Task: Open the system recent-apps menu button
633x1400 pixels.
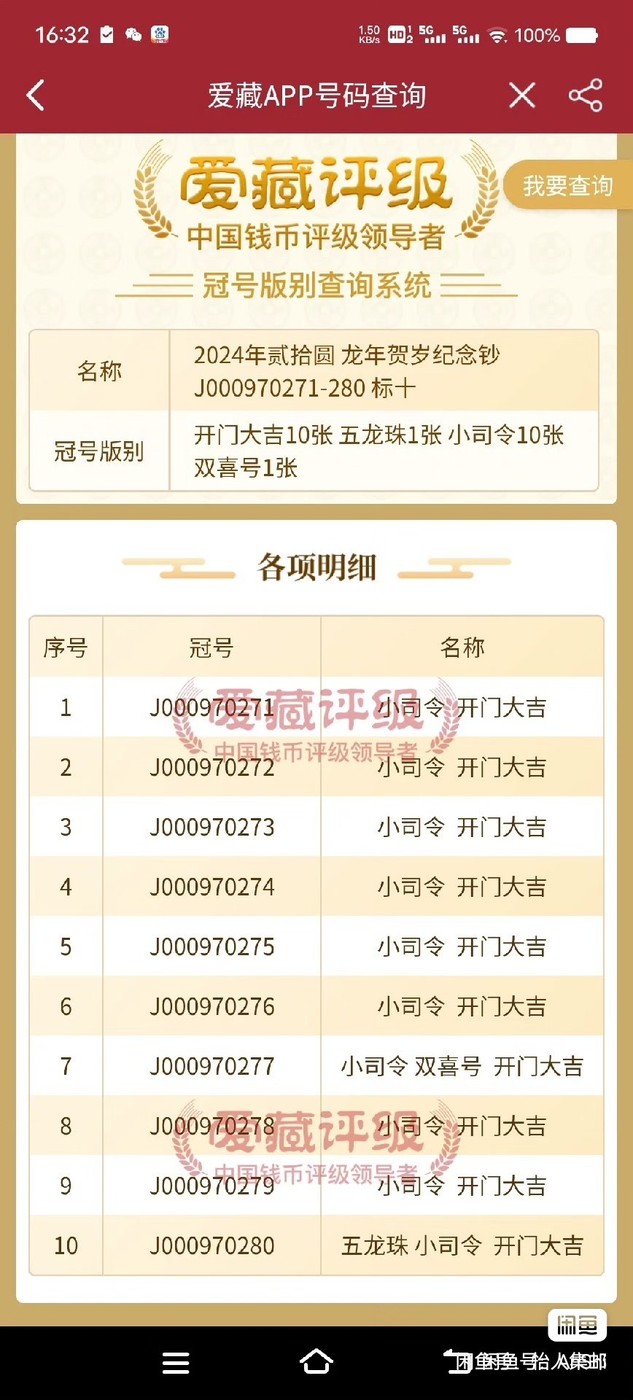Action: (176, 1362)
